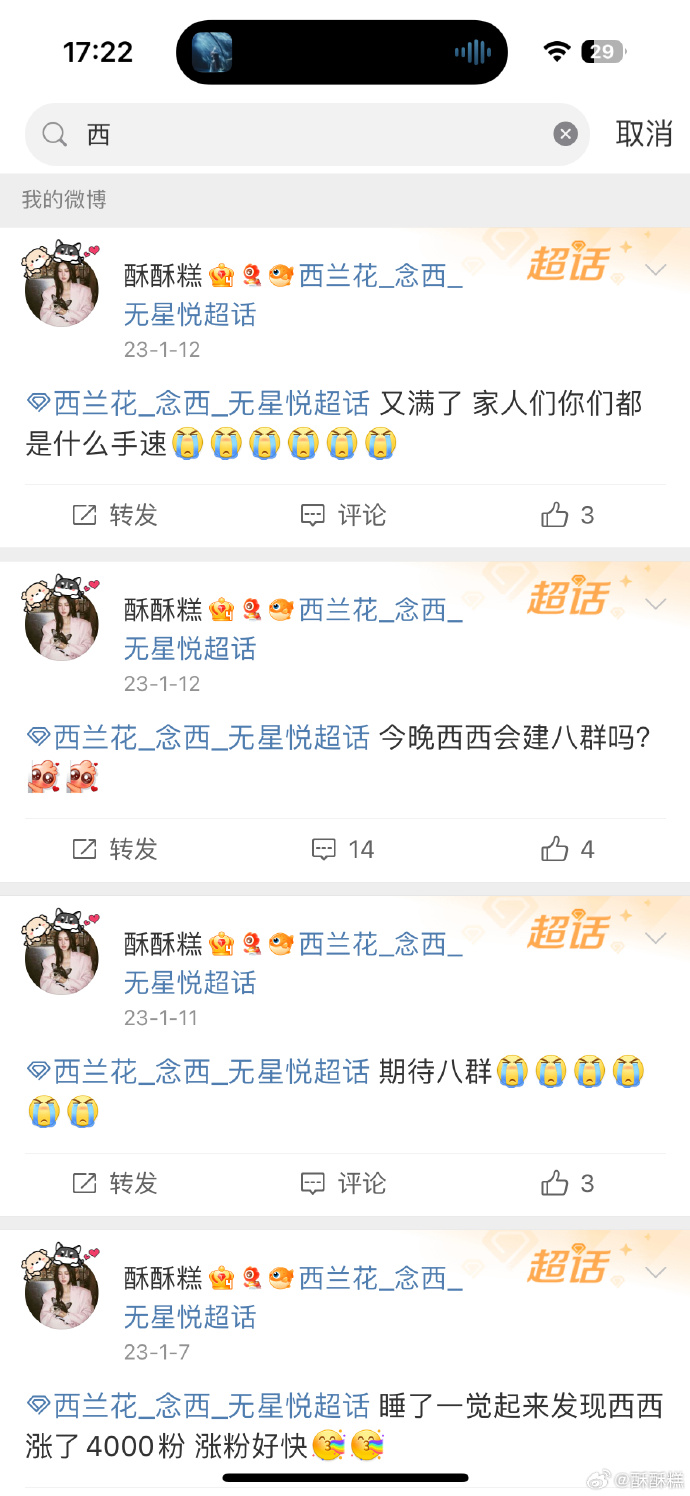This screenshot has height=1496, width=690.
Task: Like the 期待八群 post
Action: coord(567,1183)
